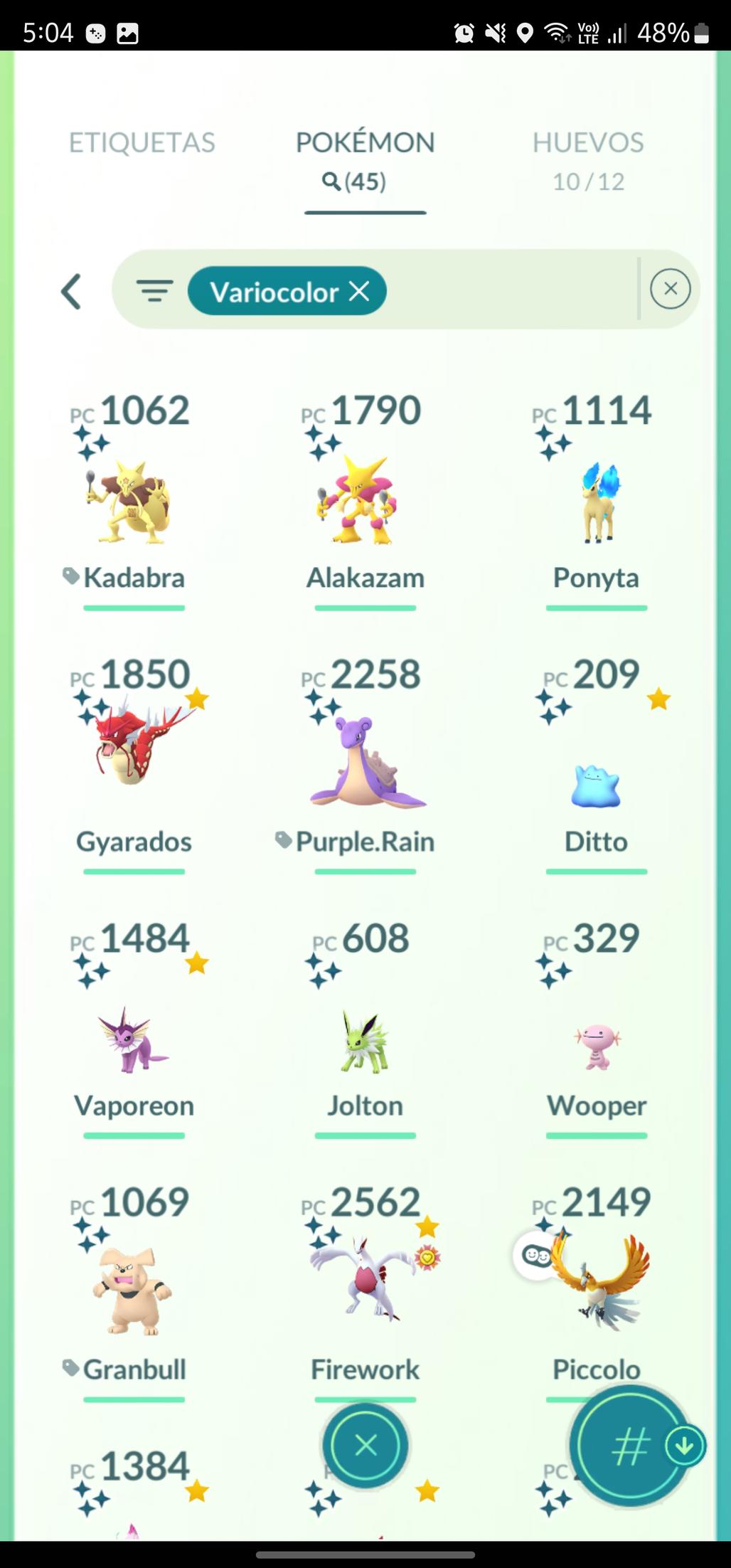Open the search filter options icon
This screenshot has height=1568, width=731.
pos(154,291)
